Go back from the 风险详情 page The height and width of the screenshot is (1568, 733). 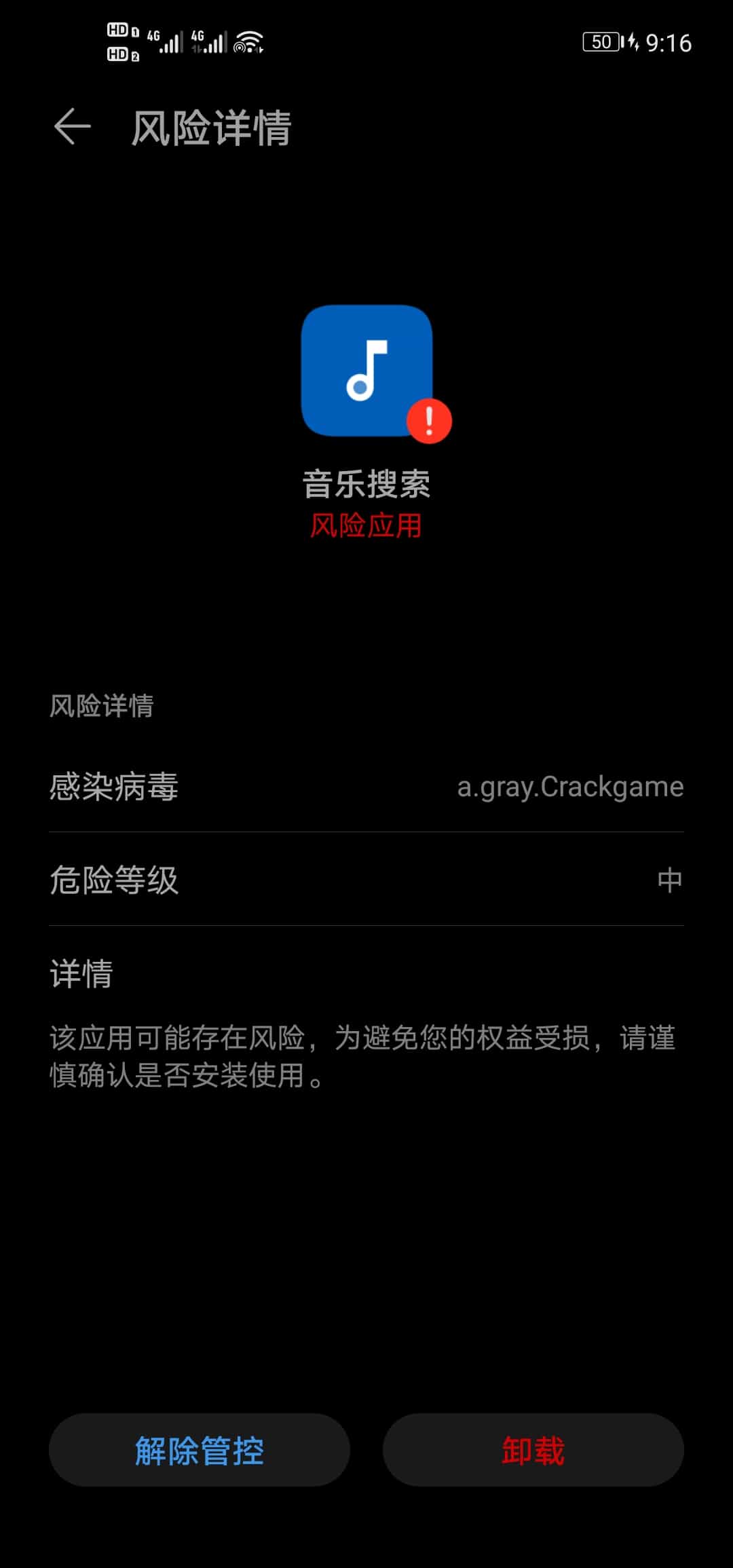[x=72, y=127]
